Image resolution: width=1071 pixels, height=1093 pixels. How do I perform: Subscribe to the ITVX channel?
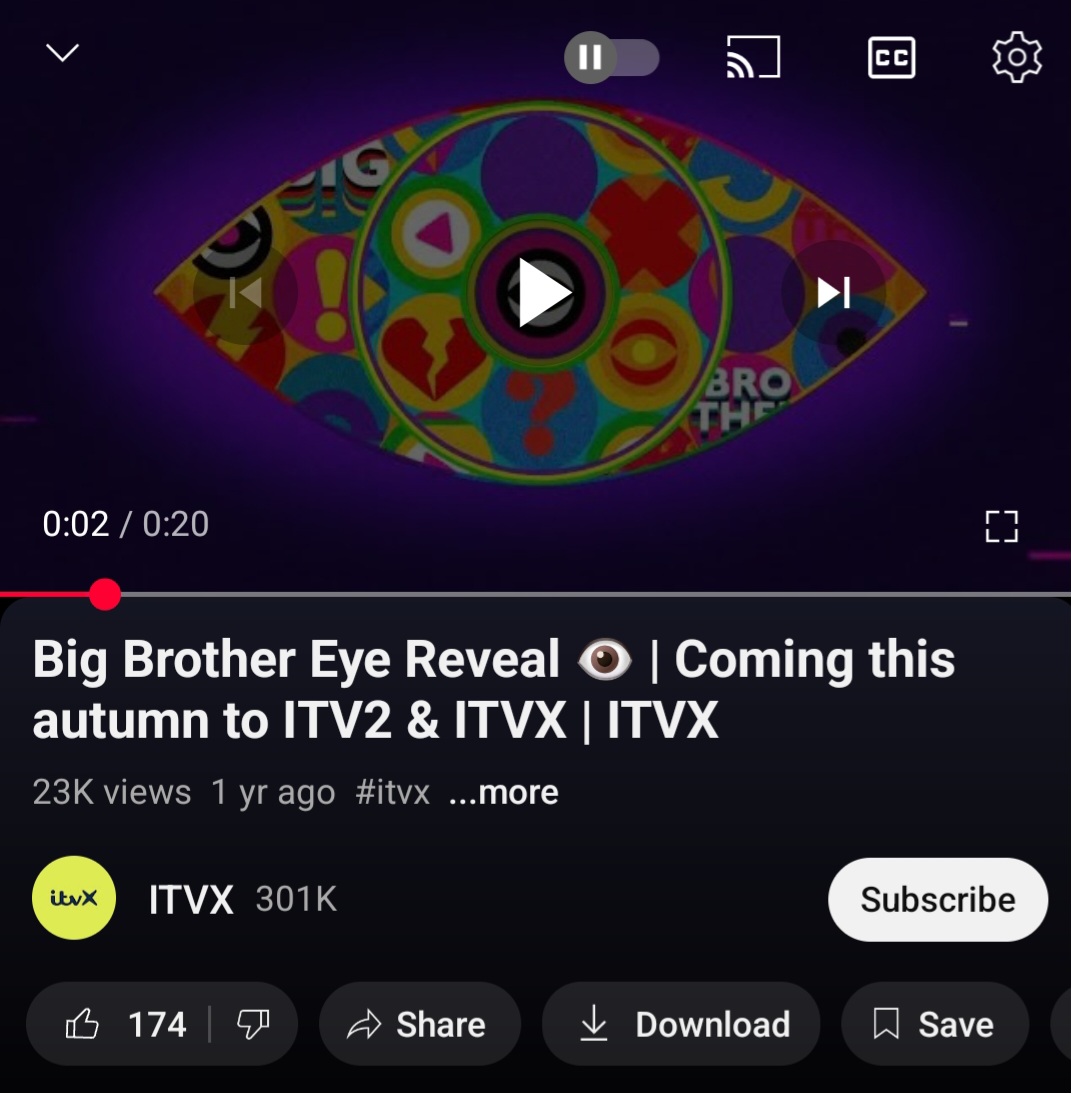(937, 899)
